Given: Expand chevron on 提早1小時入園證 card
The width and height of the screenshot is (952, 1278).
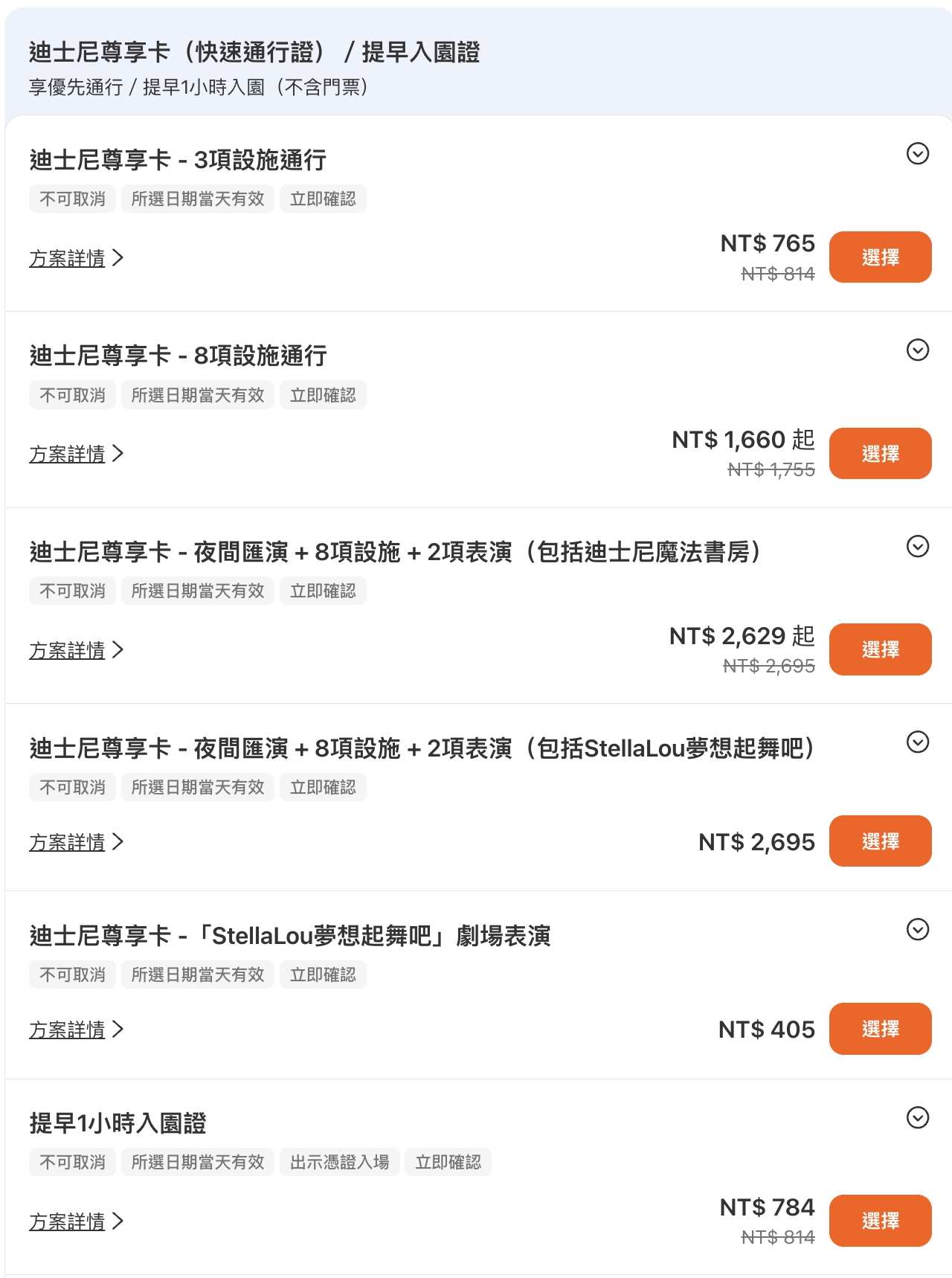Looking at the screenshot, I should [916, 1117].
